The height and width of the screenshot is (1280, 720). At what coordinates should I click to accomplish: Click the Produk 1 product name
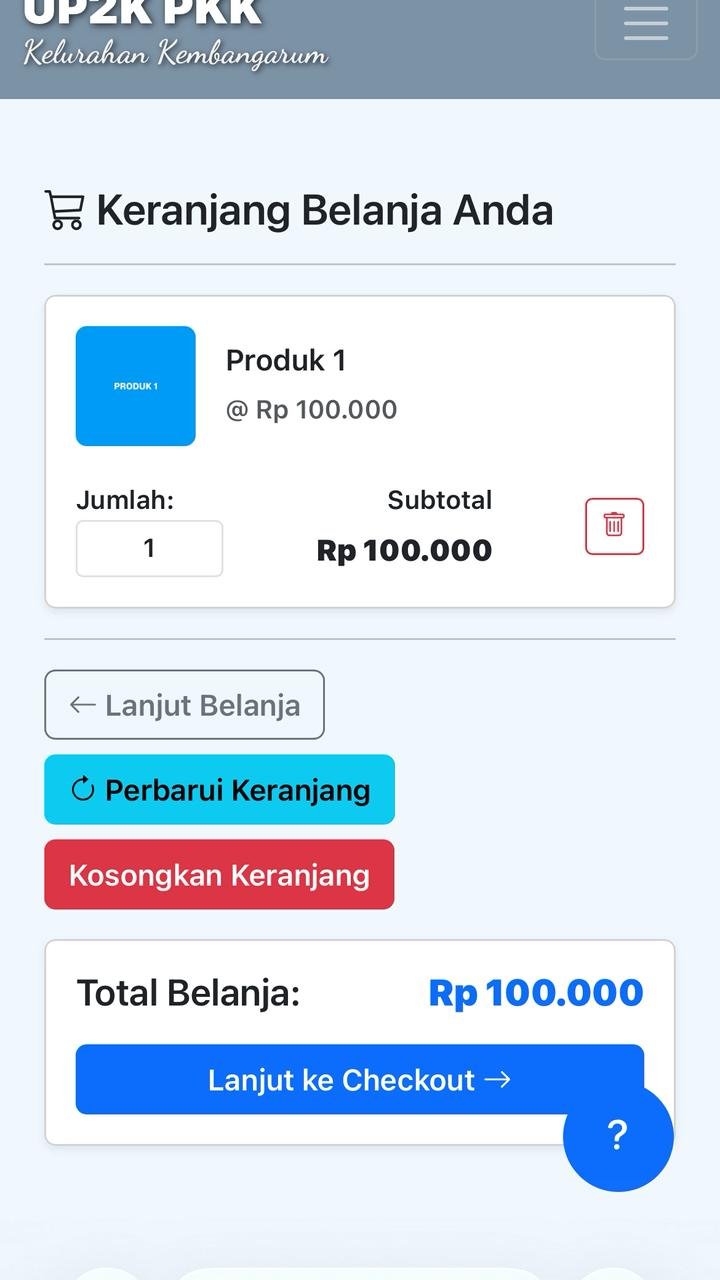[286, 360]
